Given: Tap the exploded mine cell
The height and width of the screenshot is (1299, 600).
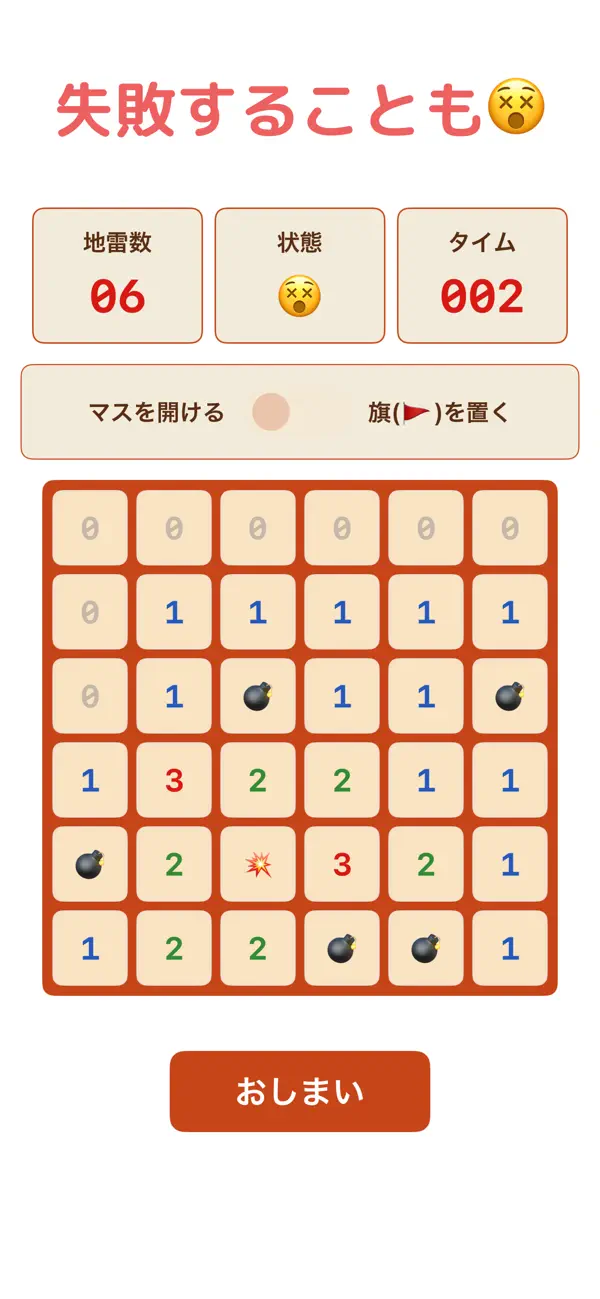Looking at the screenshot, I should 258,864.
